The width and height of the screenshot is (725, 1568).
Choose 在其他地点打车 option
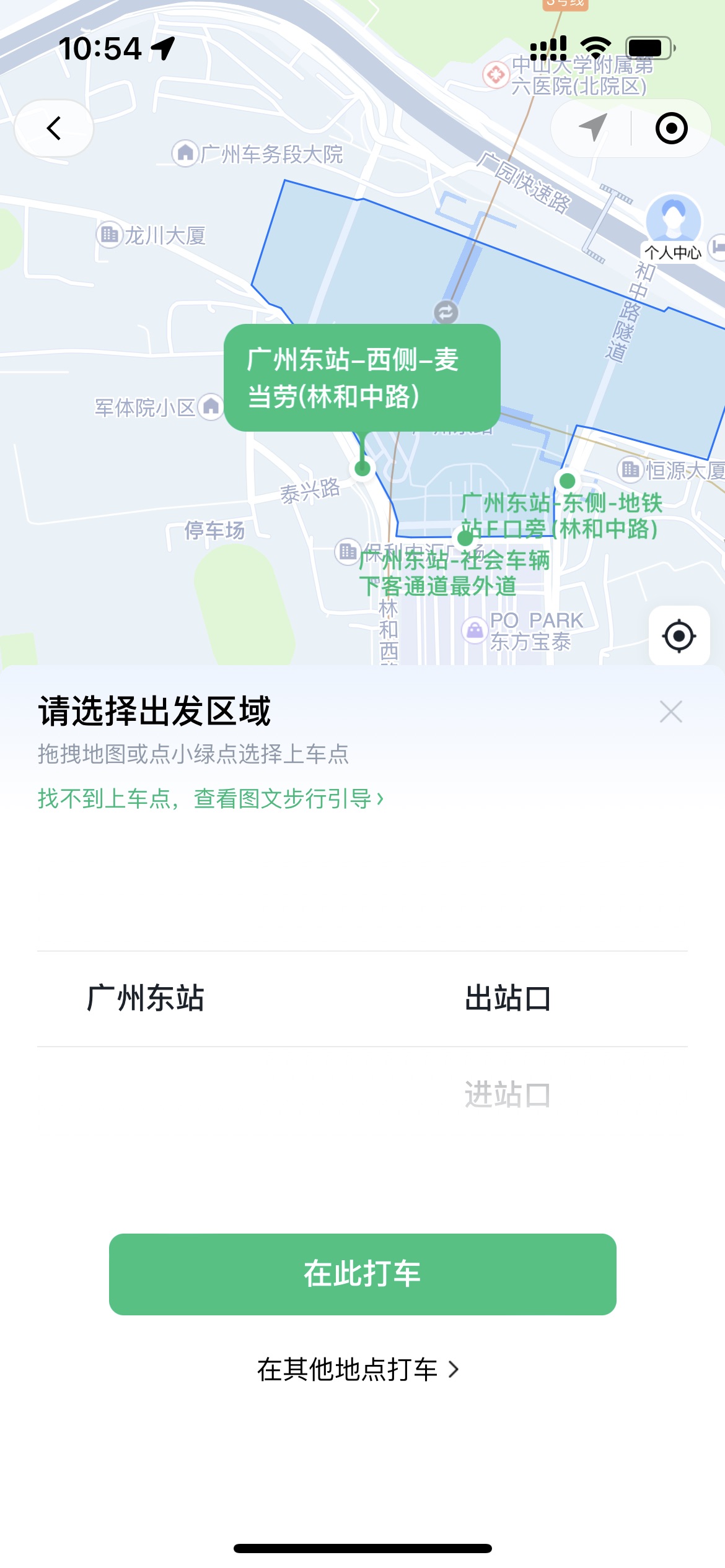[358, 1370]
